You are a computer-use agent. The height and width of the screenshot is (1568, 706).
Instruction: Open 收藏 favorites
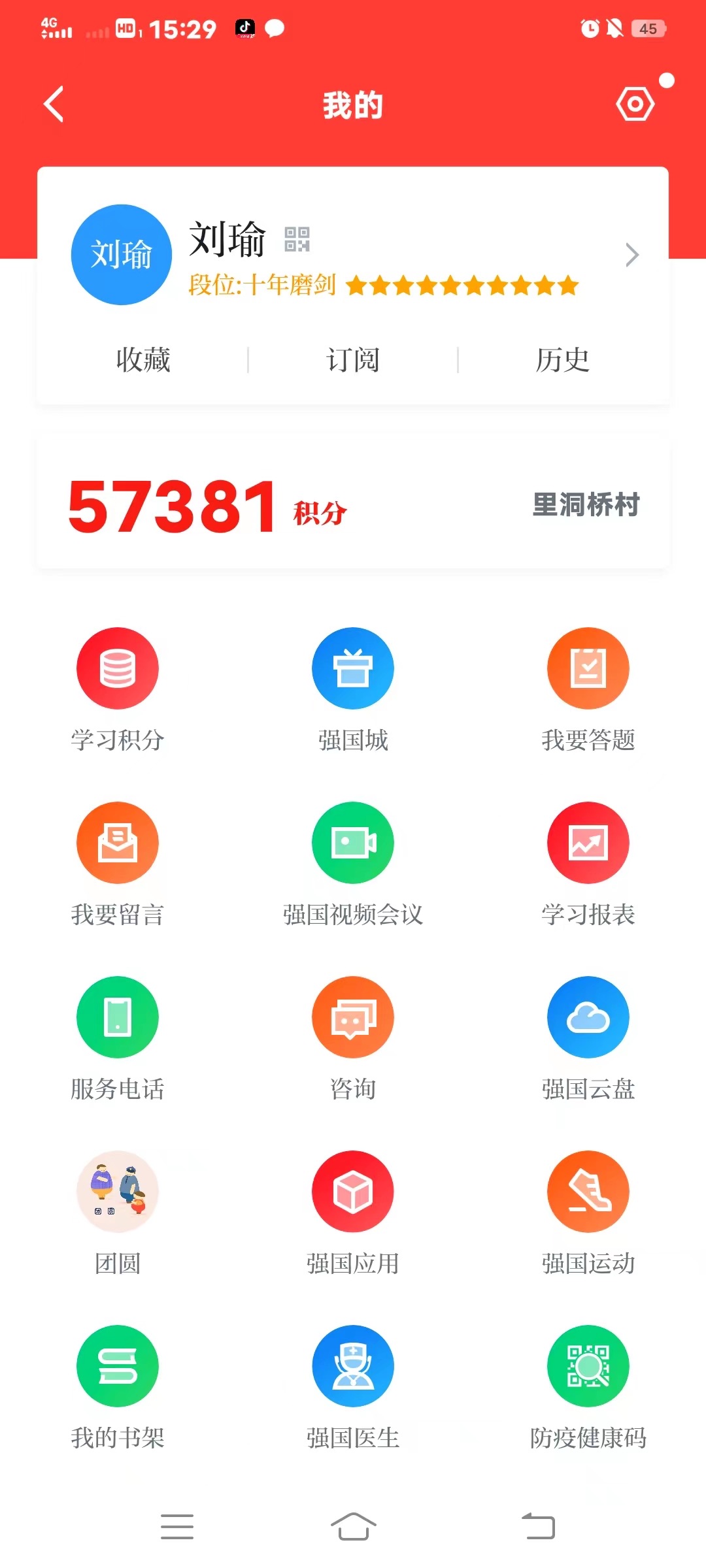[143, 360]
